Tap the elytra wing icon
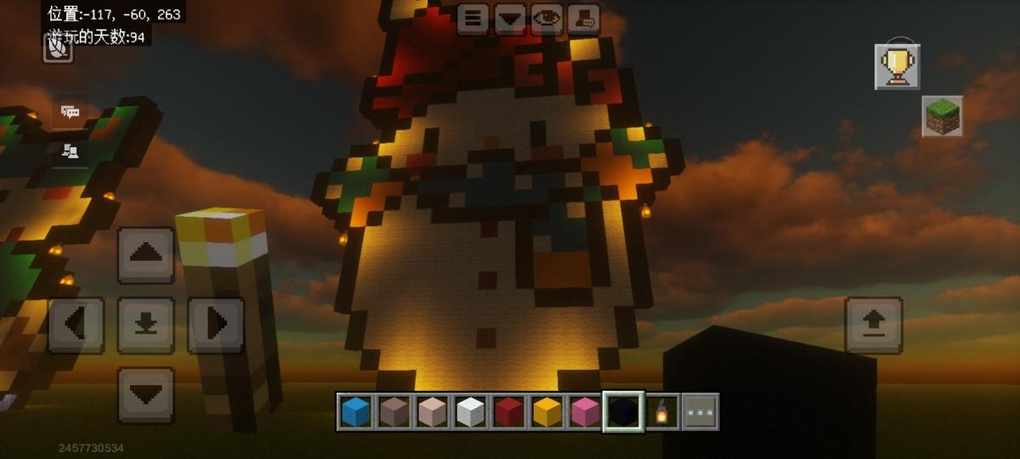Image resolution: width=1020 pixels, height=459 pixels. (x=58, y=47)
